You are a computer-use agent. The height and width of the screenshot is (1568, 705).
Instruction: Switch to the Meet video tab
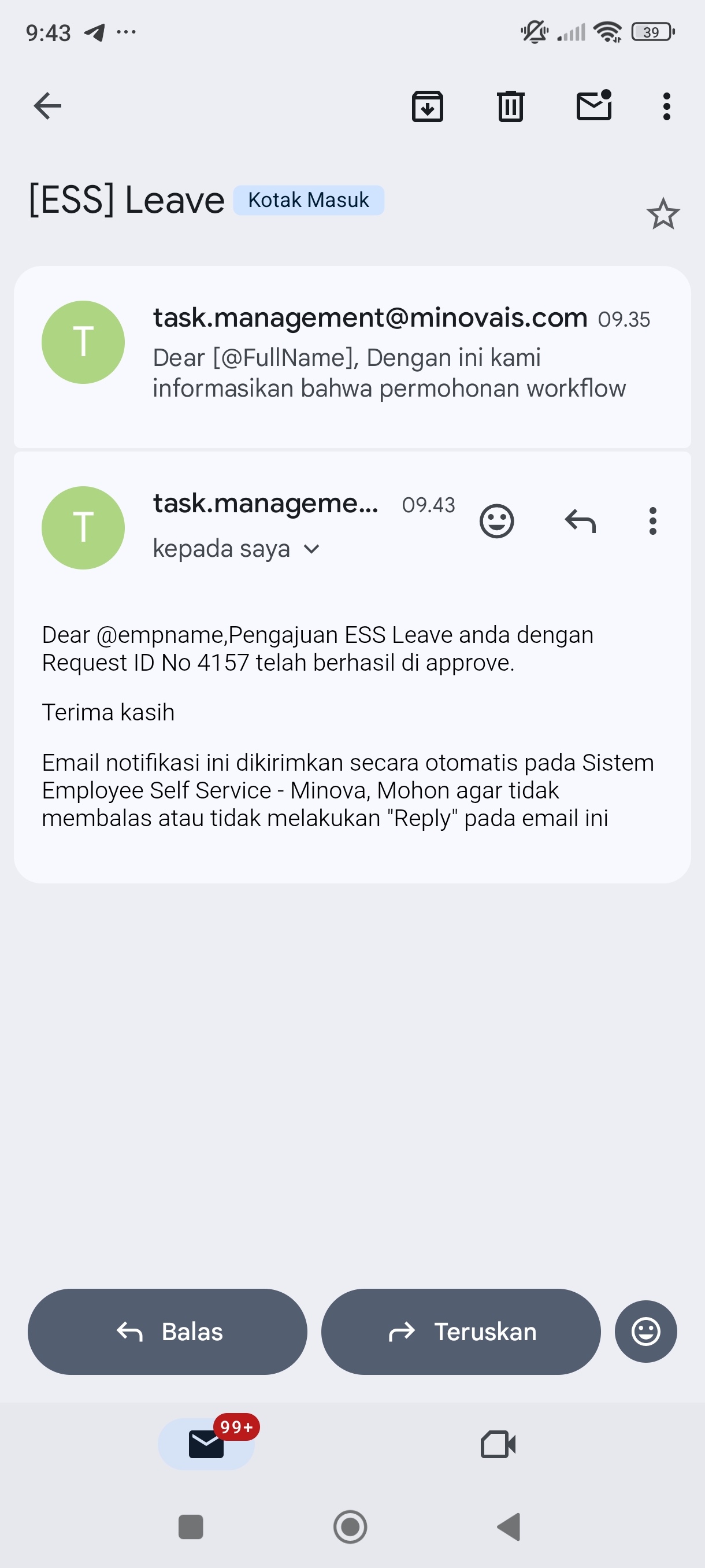[498, 1444]
